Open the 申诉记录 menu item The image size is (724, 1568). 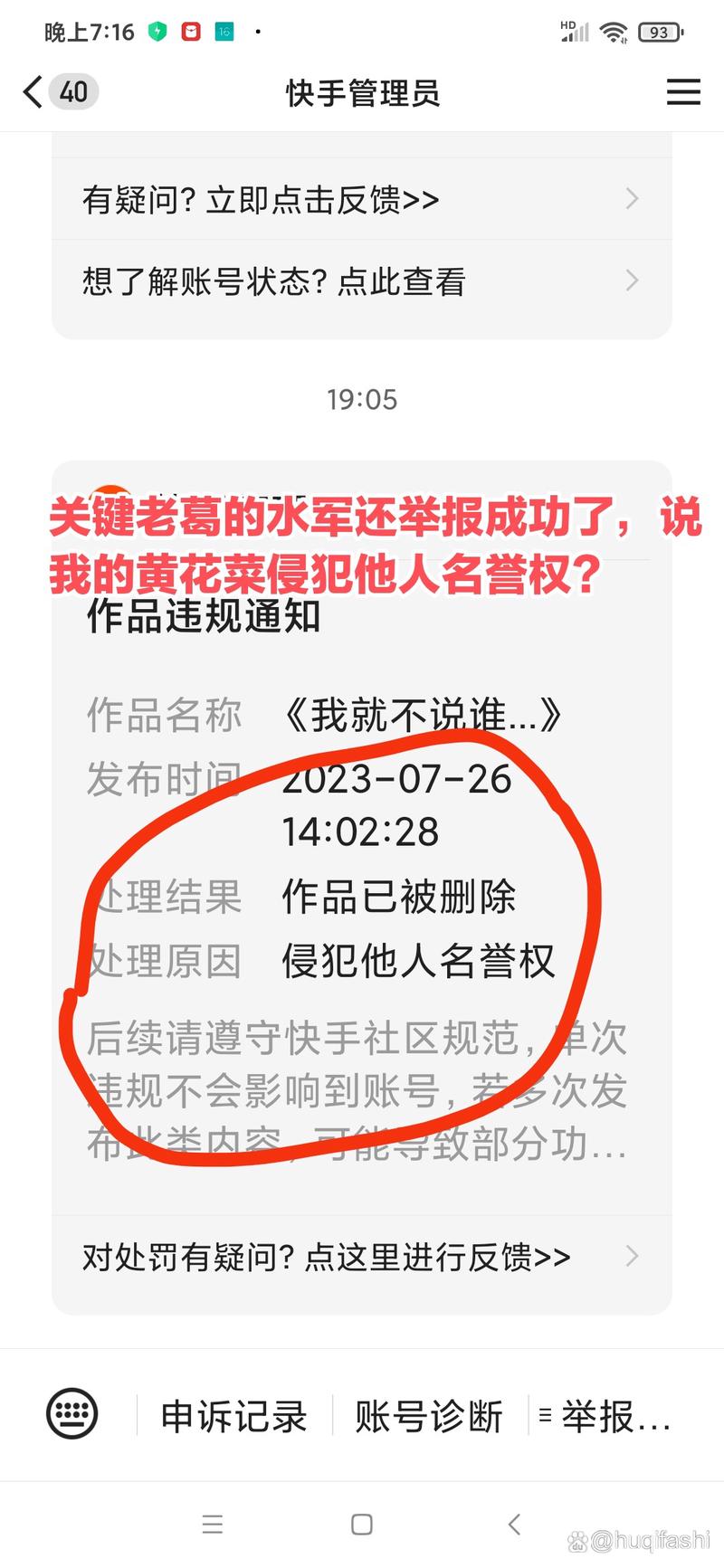click(x=233, y=1416)
